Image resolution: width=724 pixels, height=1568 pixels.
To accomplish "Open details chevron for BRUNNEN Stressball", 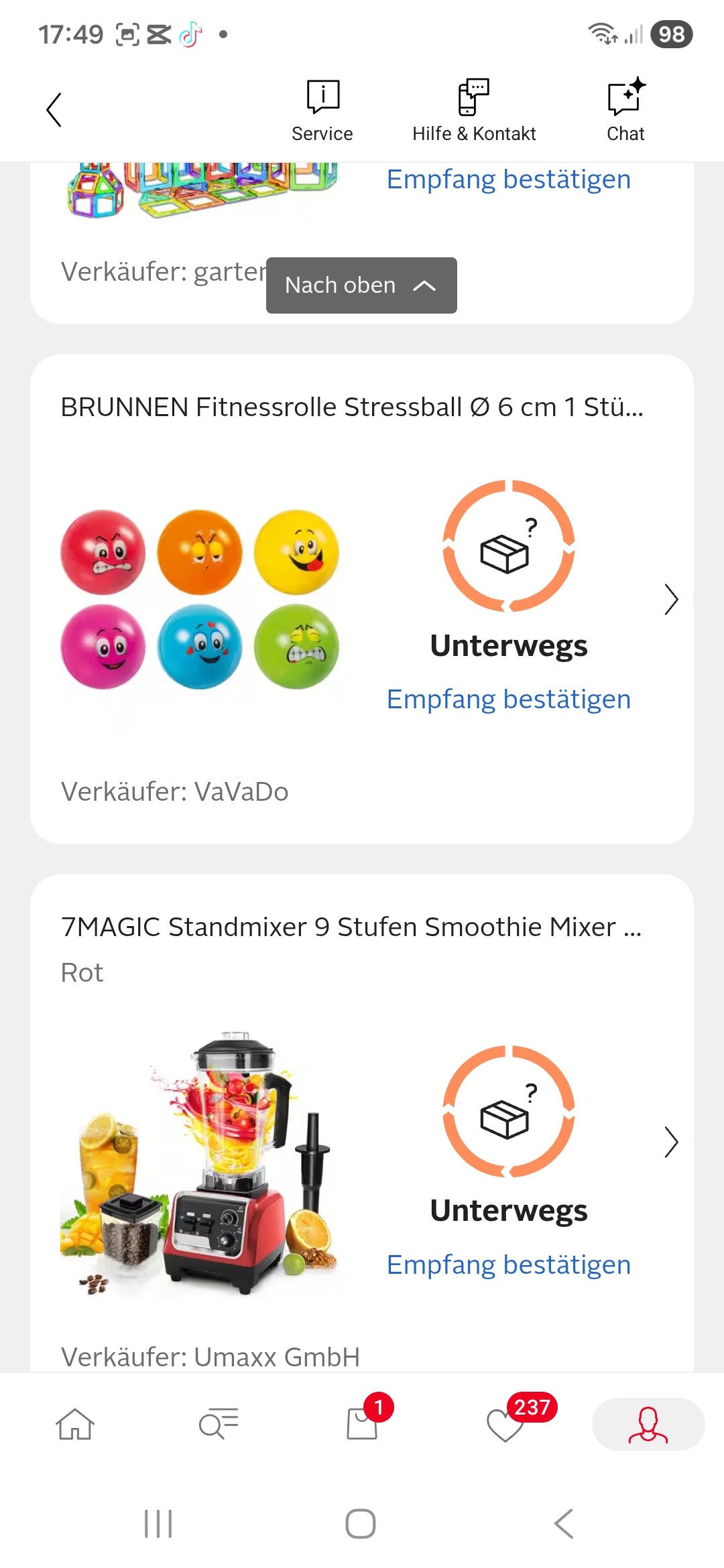I will pyautogui.click(x=671, y=599).
